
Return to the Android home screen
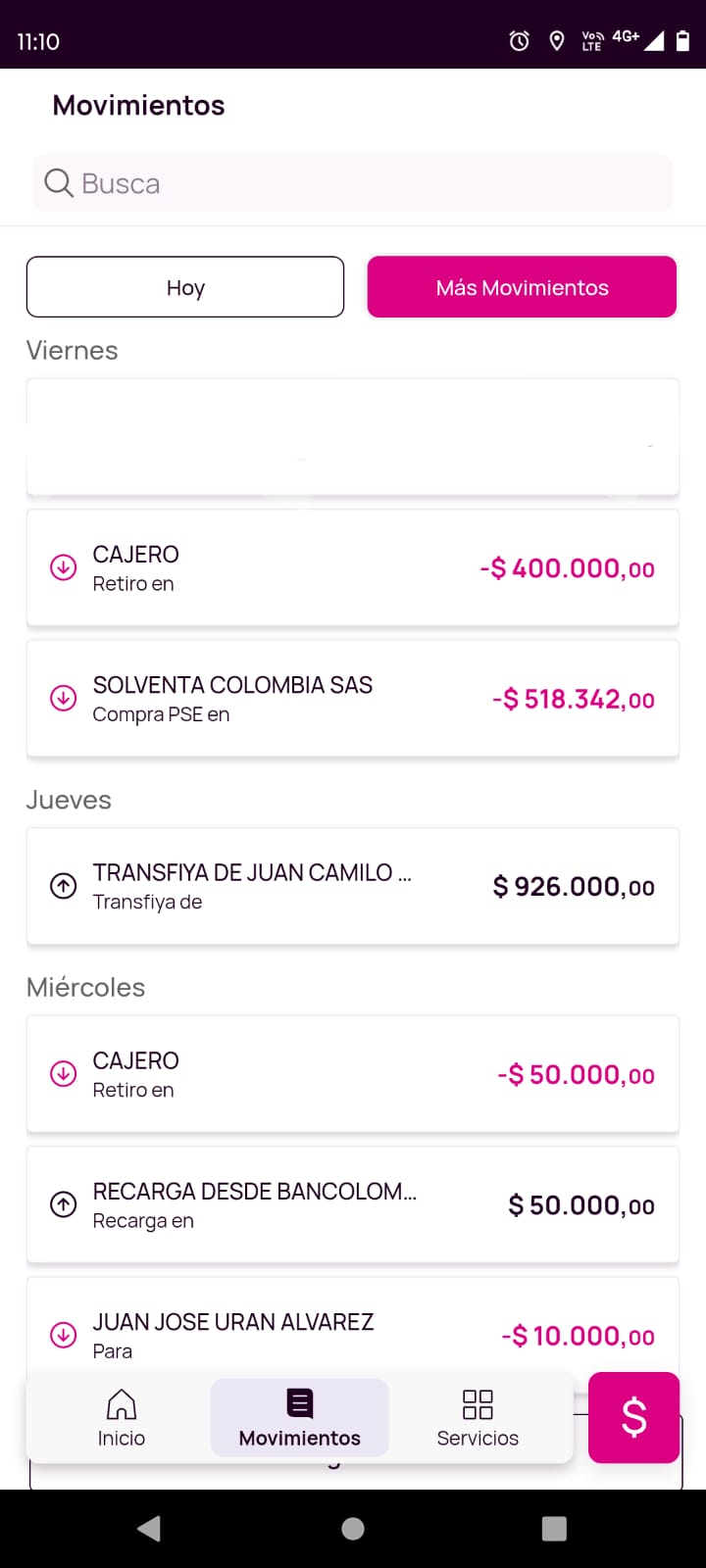[353, 1529]
